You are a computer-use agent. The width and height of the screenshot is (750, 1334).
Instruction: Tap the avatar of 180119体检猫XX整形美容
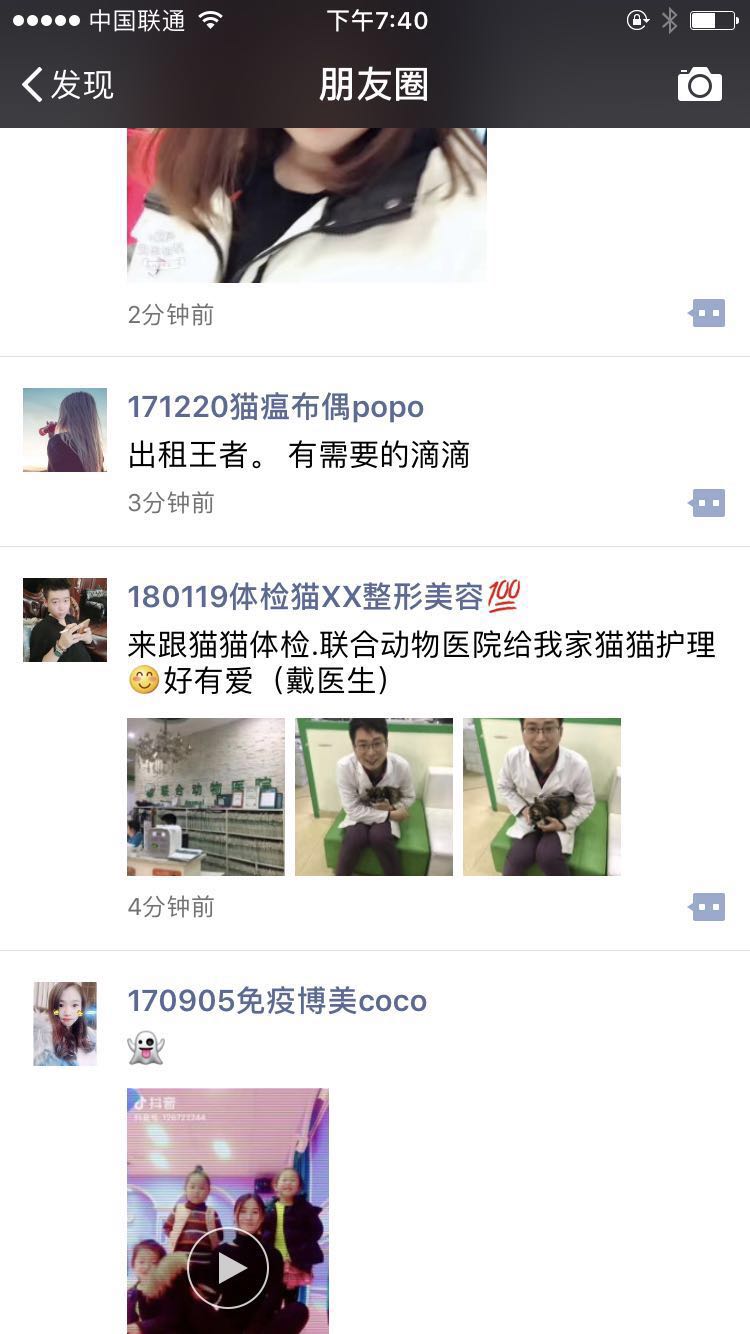(65, 620)
